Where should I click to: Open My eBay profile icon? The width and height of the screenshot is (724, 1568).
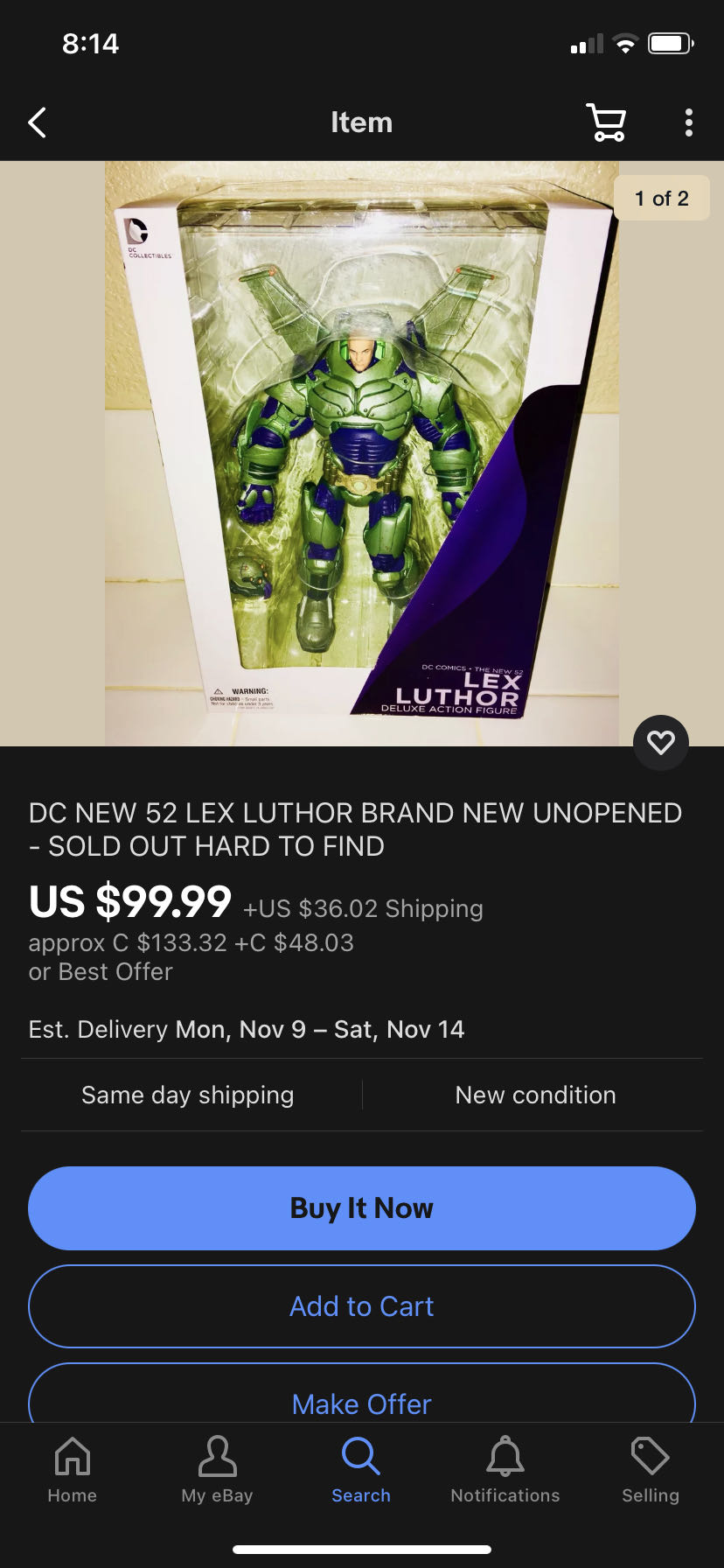217,1470
